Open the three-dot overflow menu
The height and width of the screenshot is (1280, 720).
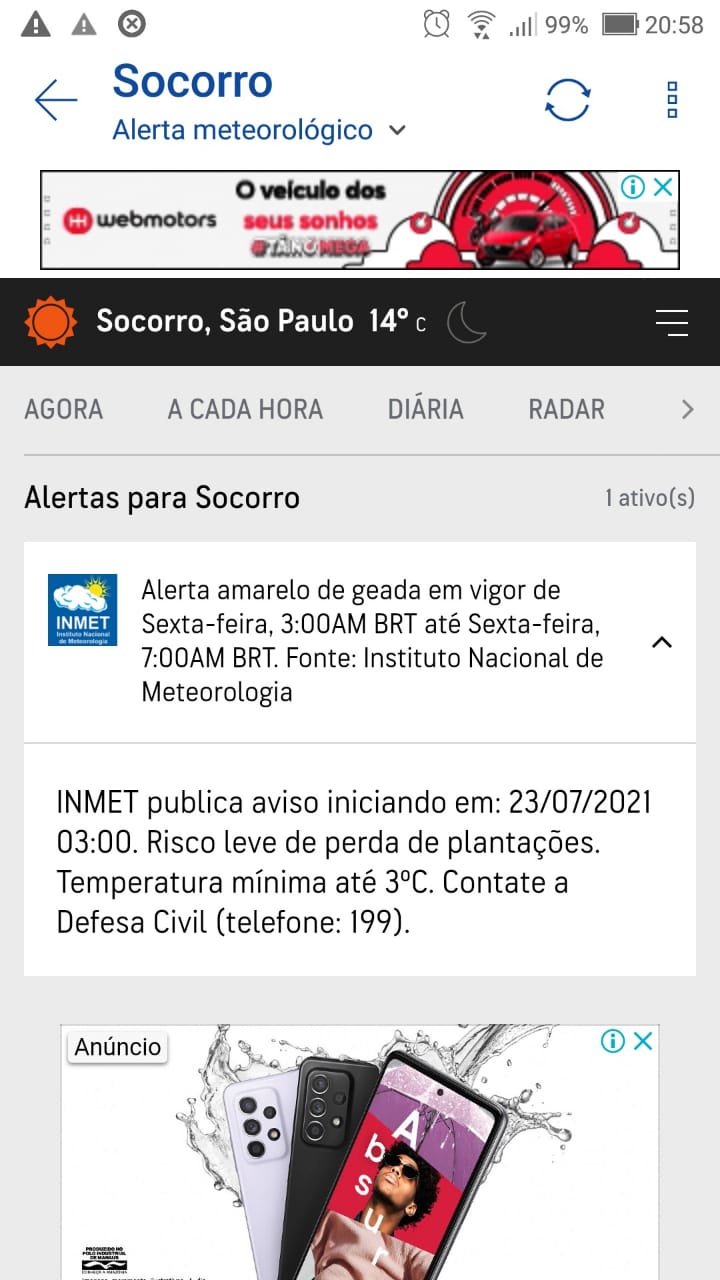tap(672, 100)
